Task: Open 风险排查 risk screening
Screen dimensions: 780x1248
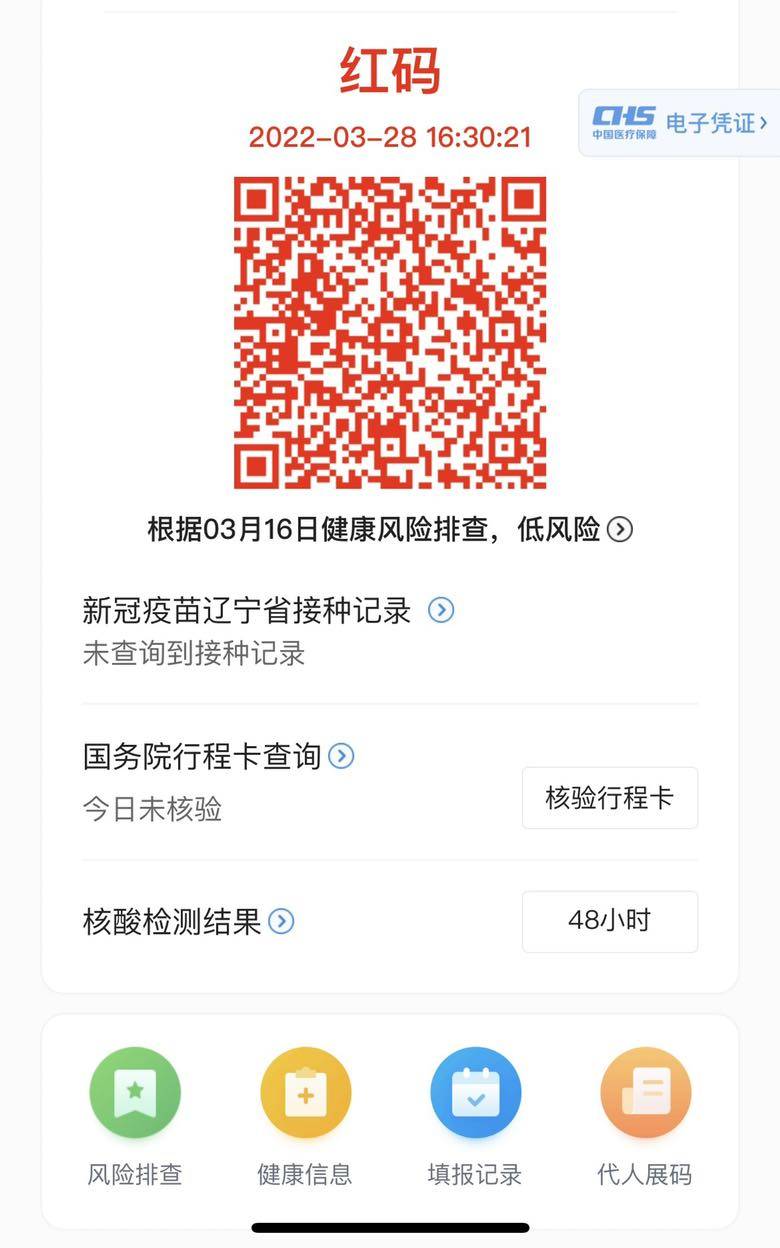Action: (135, 1093)
